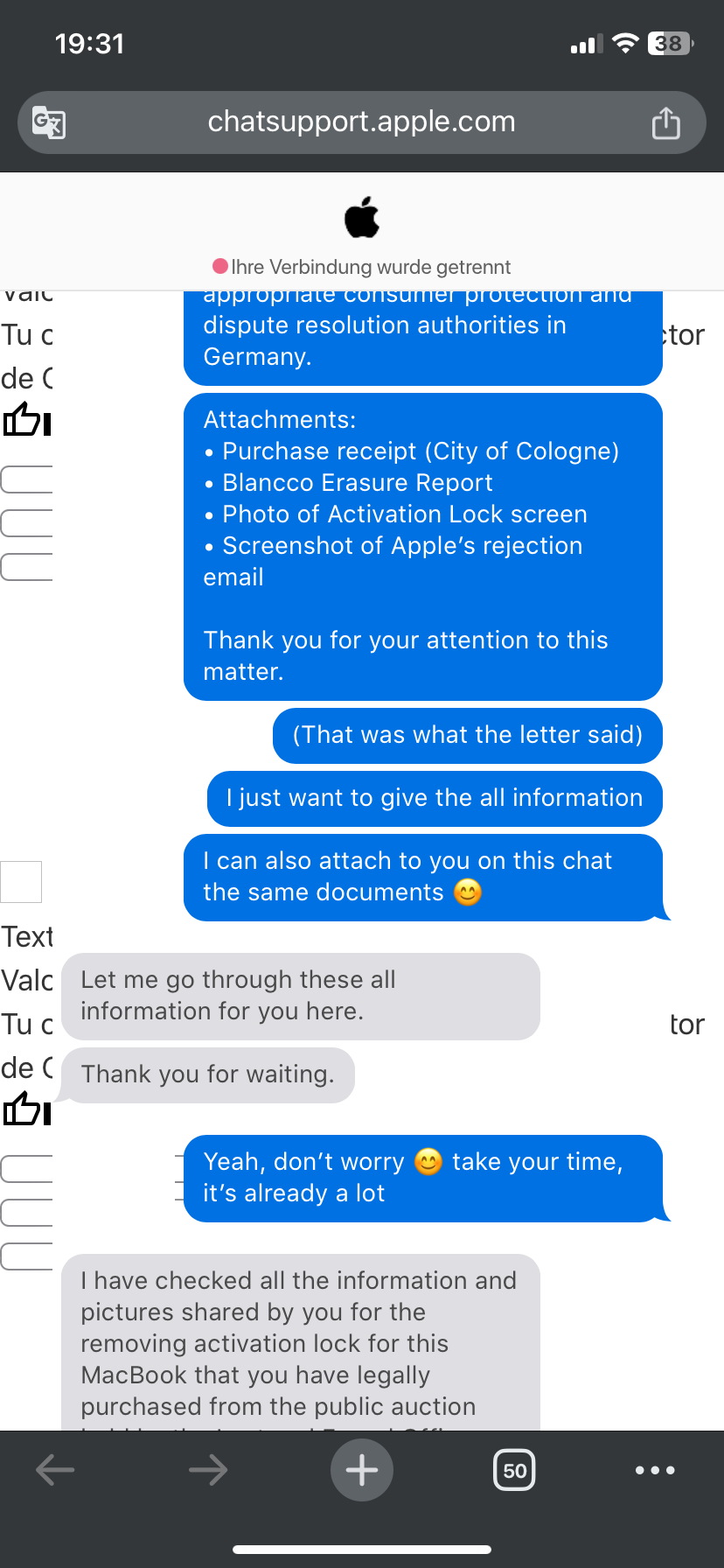Screen dimensions: 724x1568
Task: Tap the translate page icon
Action: point(49,122)
